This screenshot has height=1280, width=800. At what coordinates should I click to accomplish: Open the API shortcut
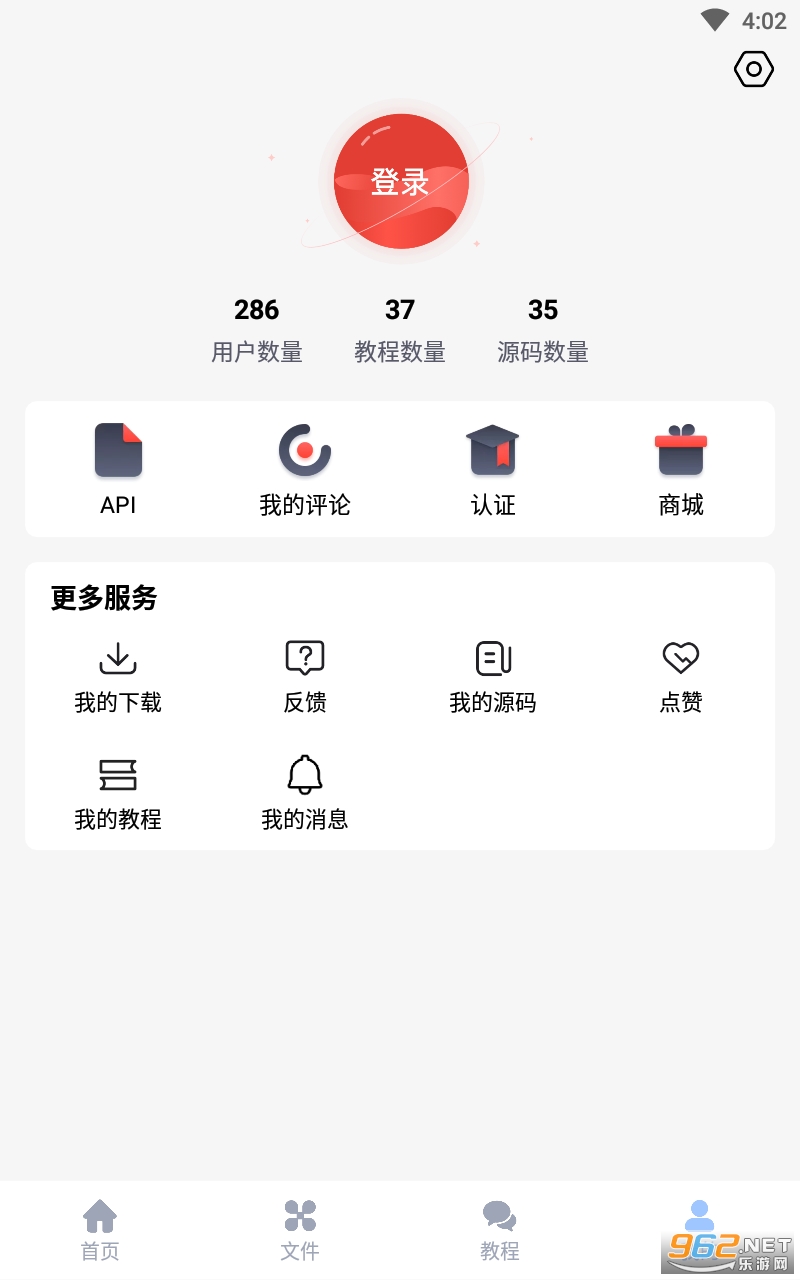pos(118,468)
